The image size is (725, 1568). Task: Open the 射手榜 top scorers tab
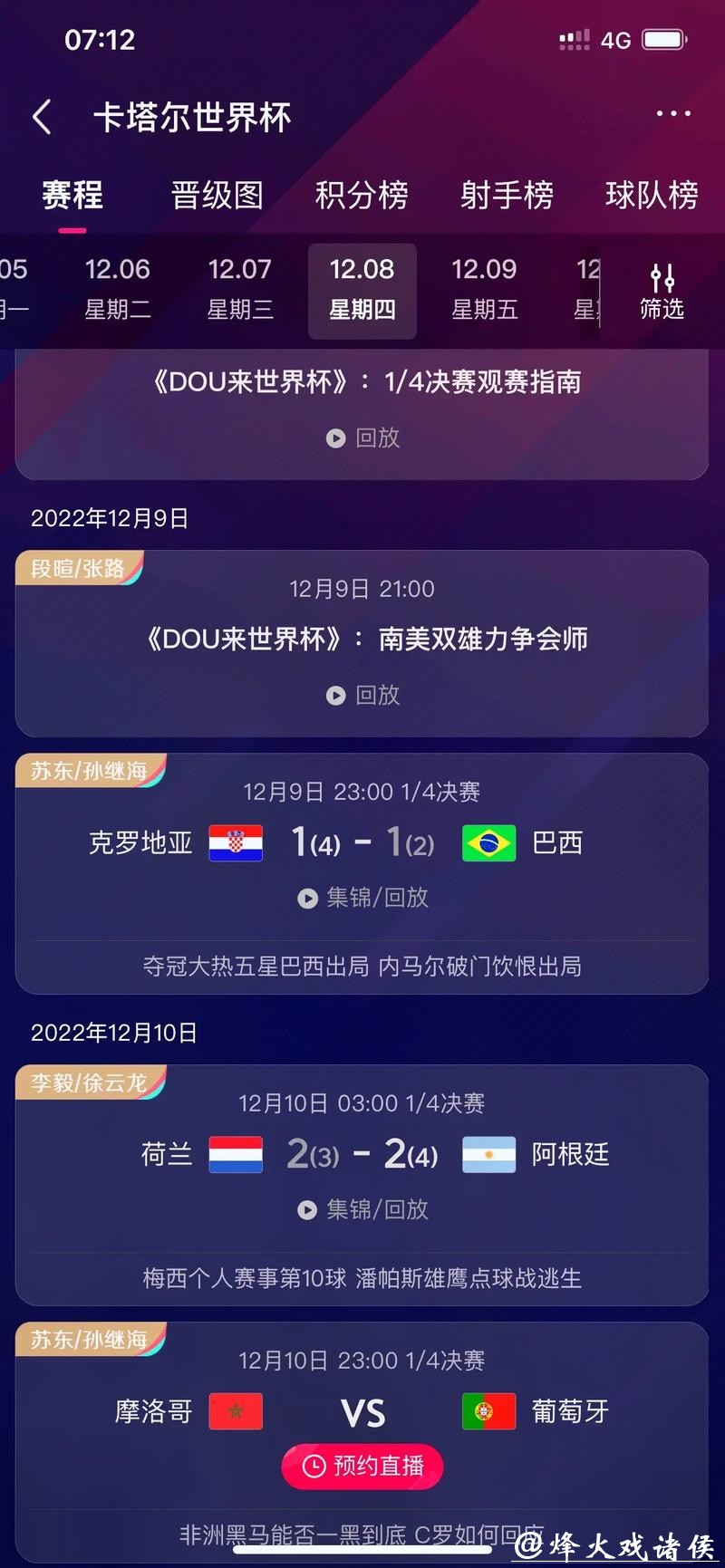tap(507, 195)
